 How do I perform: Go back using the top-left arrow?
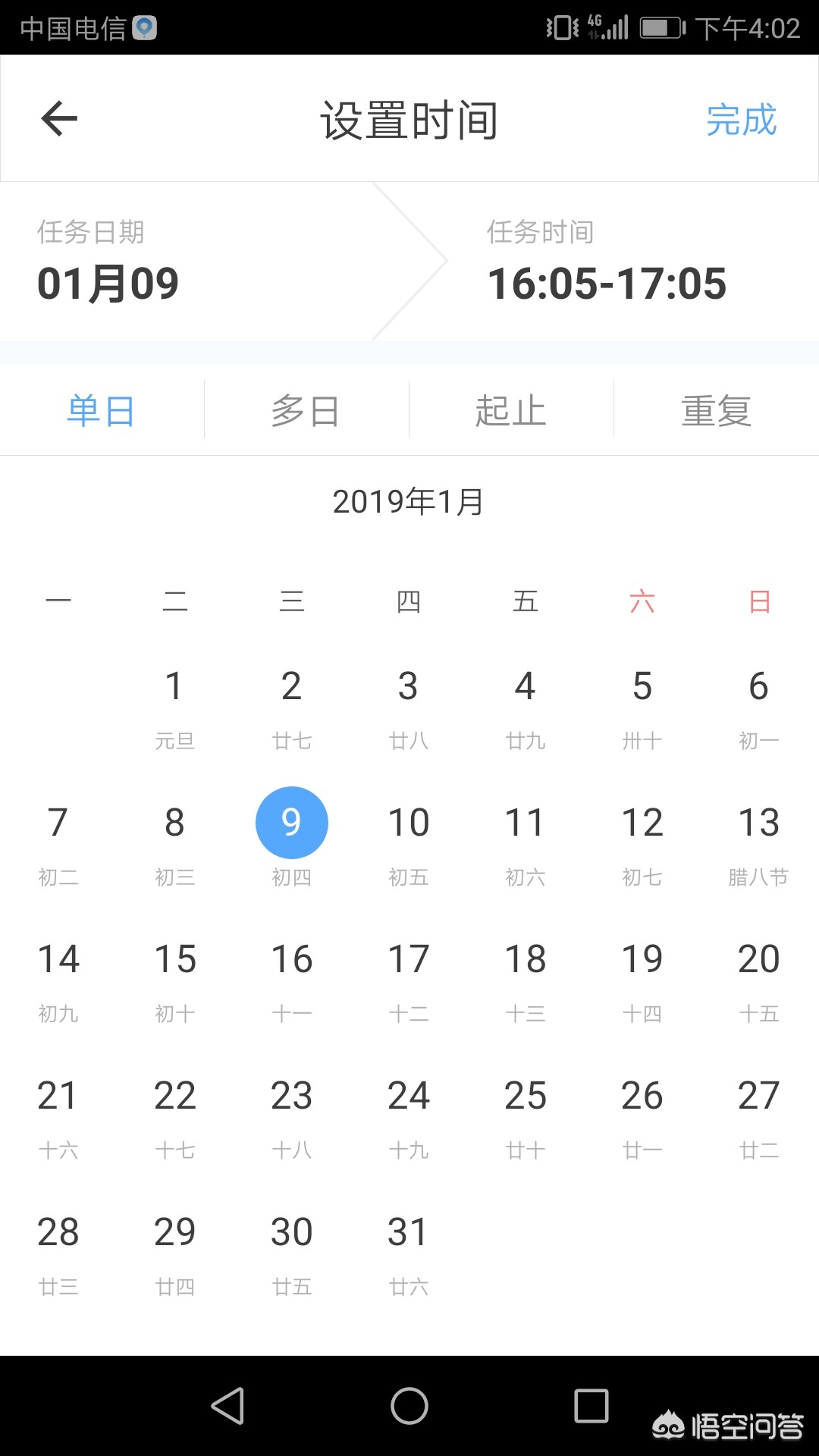[x=59, y=119]
